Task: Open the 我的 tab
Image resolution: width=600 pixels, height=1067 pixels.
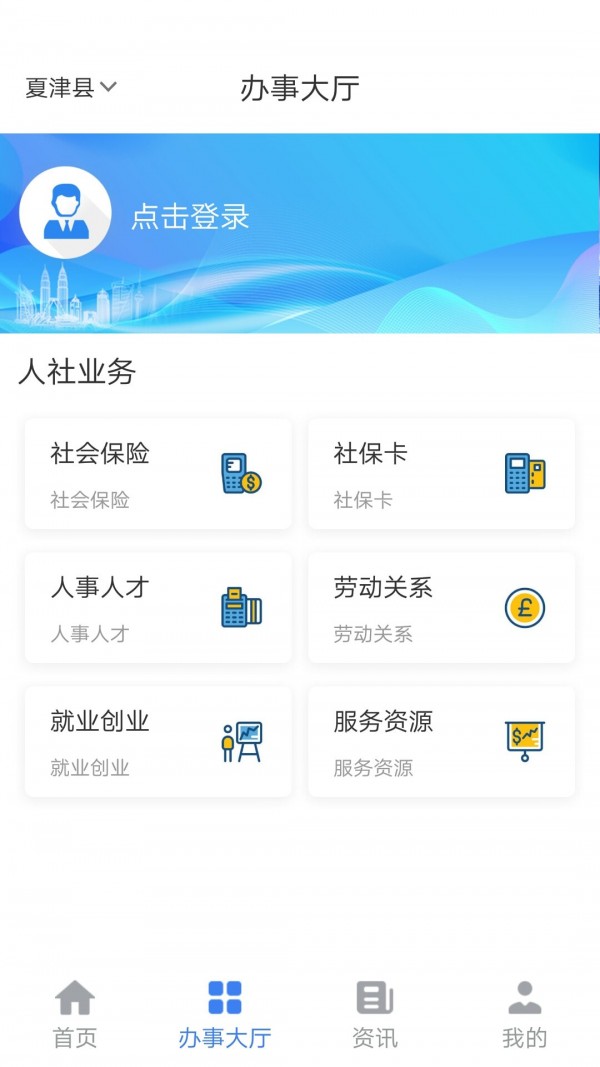Action: [x=524, y=1012]
